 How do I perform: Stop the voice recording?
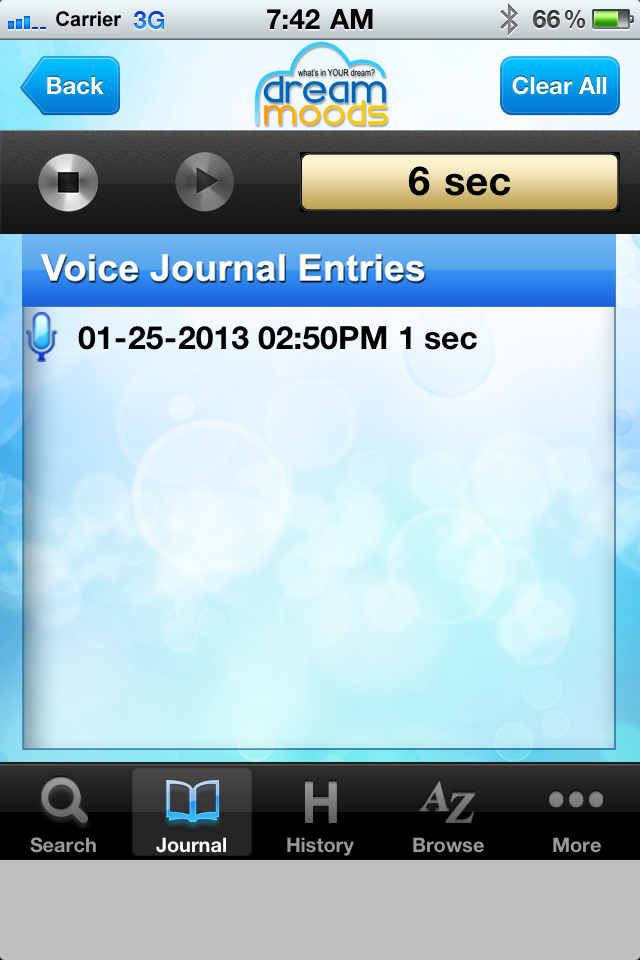[68, 181]
